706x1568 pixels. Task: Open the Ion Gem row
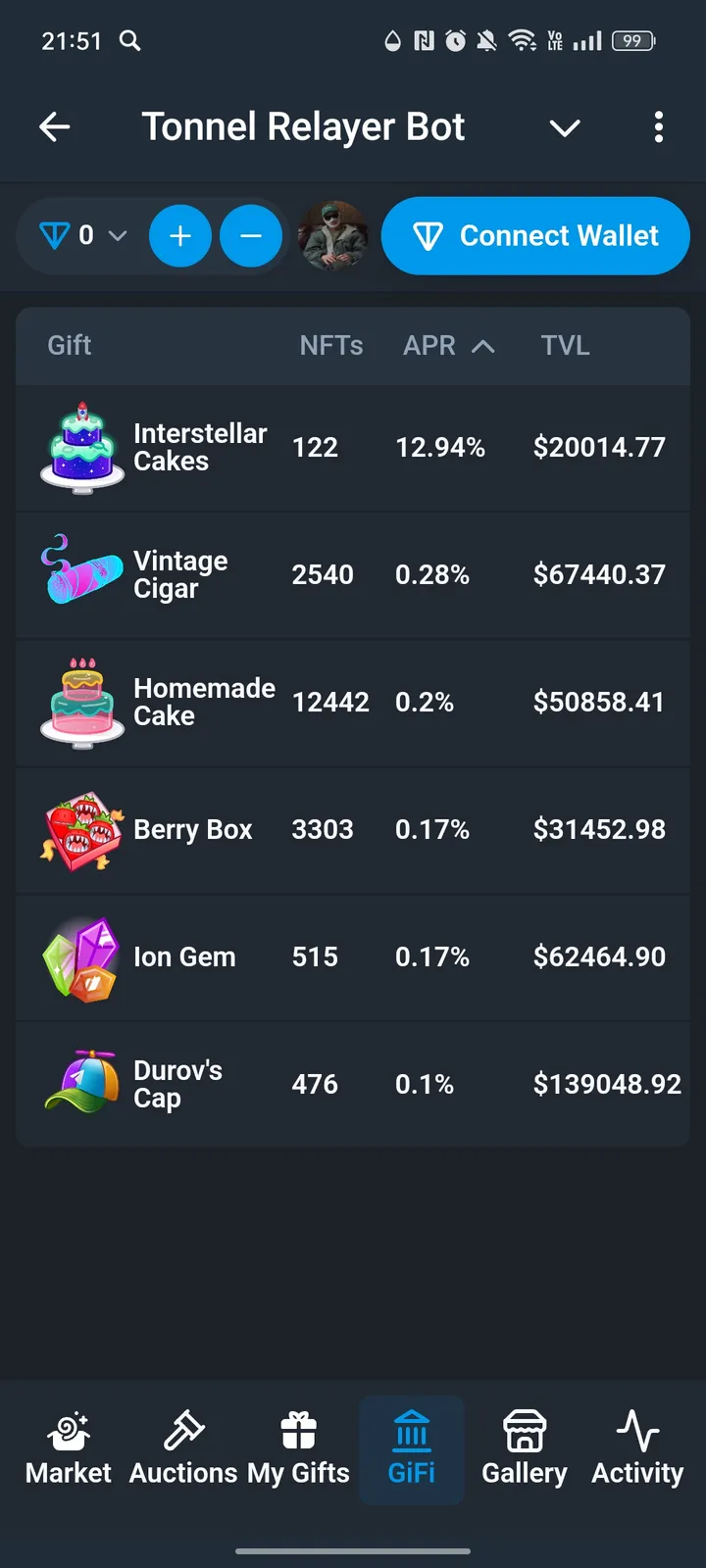pyautogui.click(x=353, y=957)
